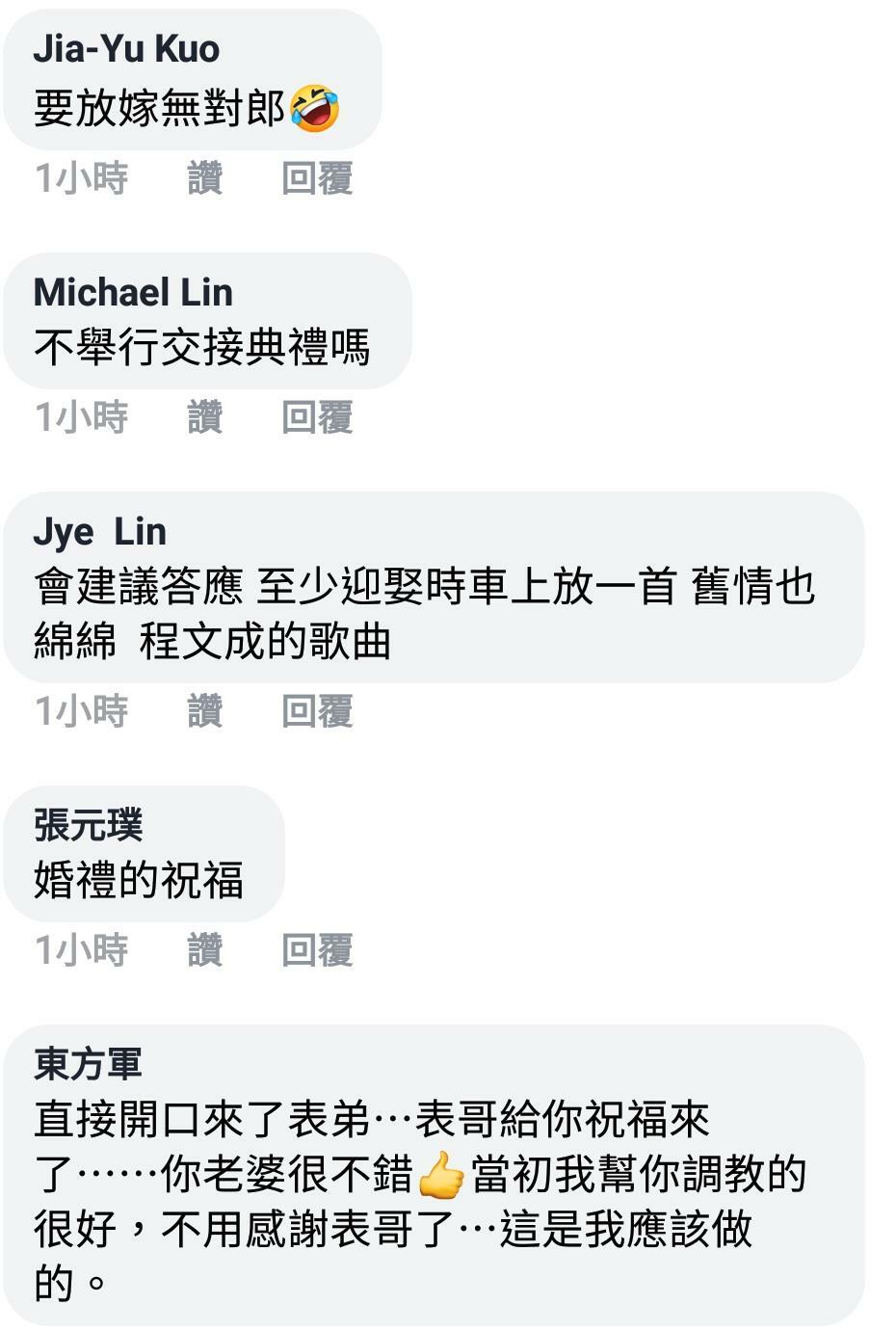This screenshot has width=896, height=1331.
Task: Open Michael Lin's profile name
Action: (x=133, y=292)
